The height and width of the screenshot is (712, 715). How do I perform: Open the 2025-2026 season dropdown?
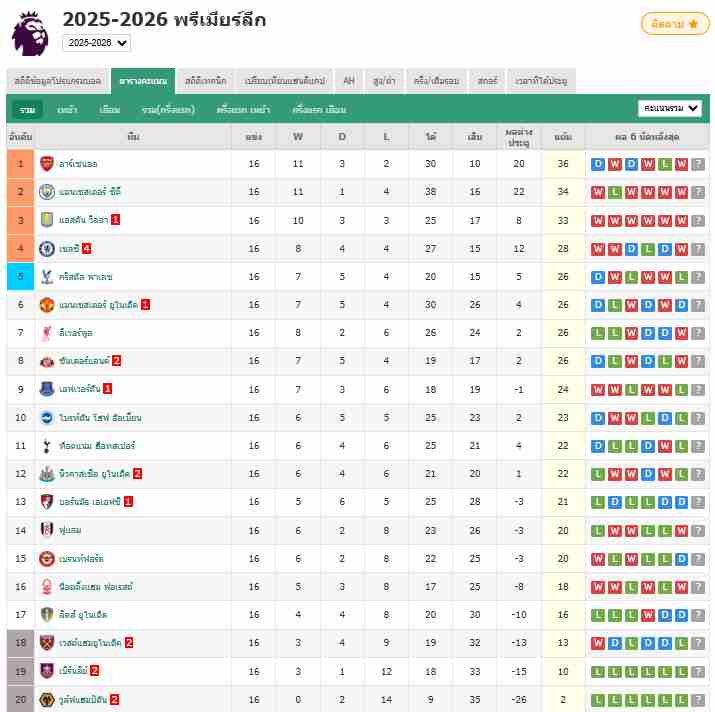pos(96,43)
